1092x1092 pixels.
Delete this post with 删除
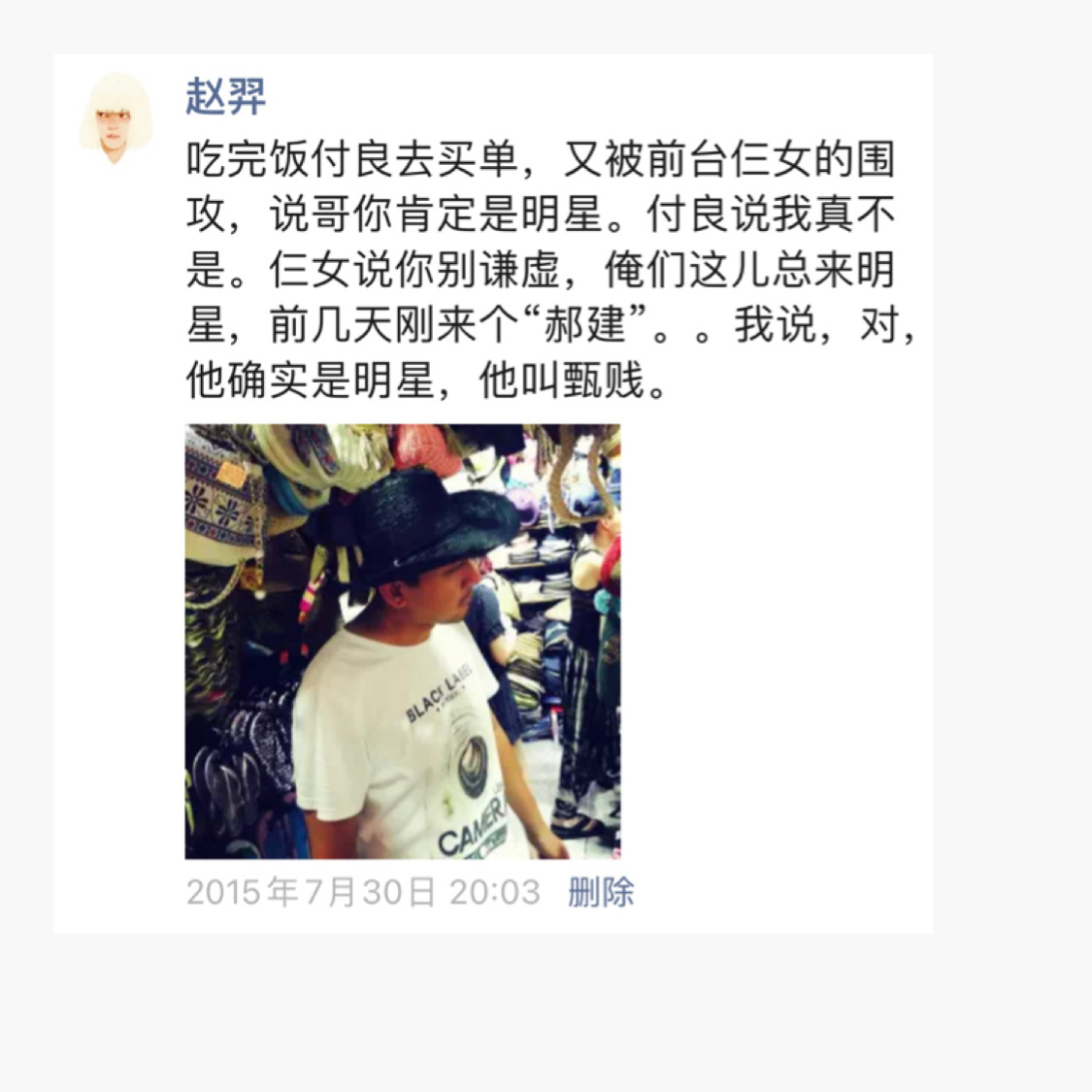601,891
